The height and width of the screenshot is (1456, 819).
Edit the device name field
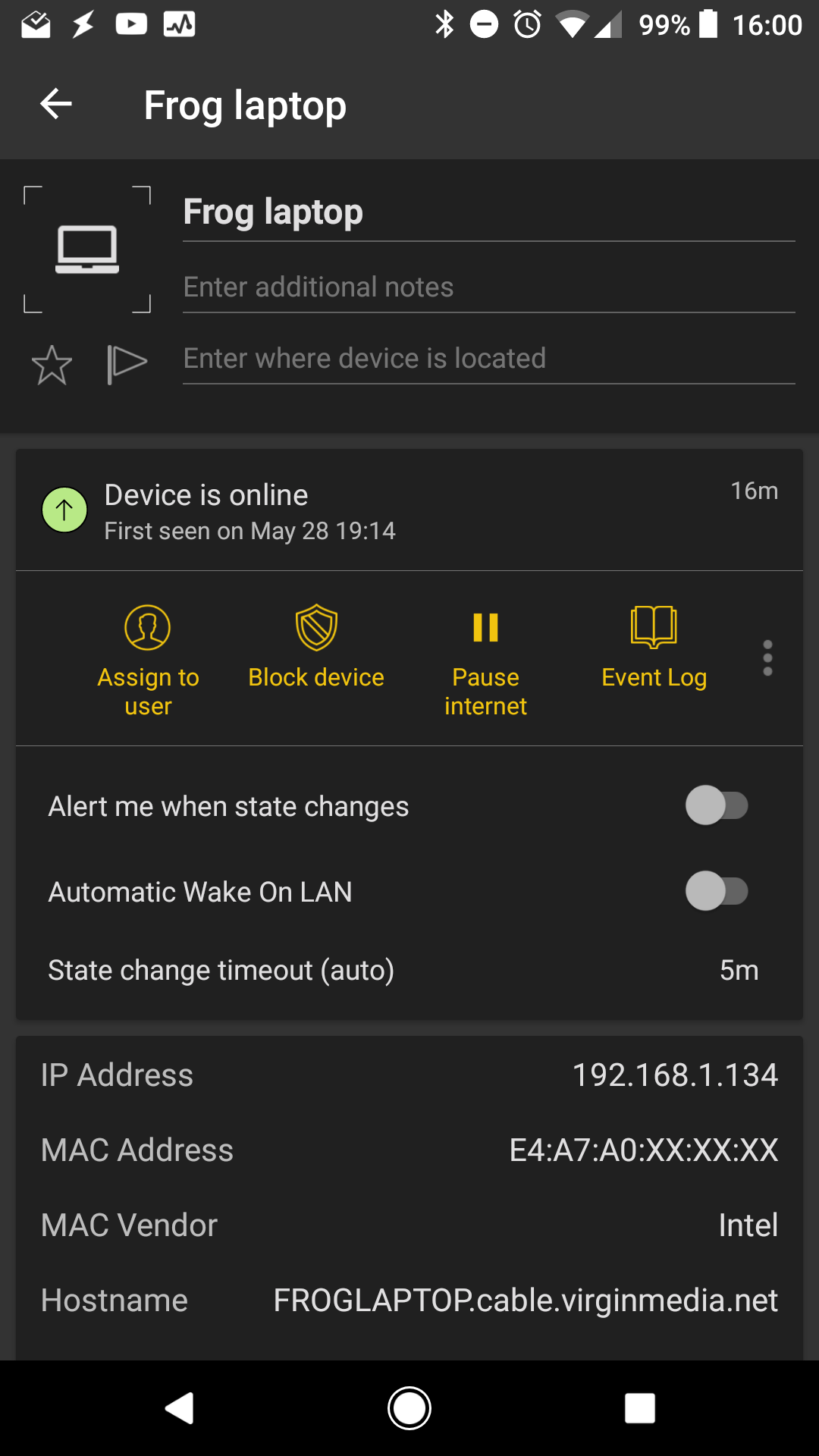click(x=488, y=212)
